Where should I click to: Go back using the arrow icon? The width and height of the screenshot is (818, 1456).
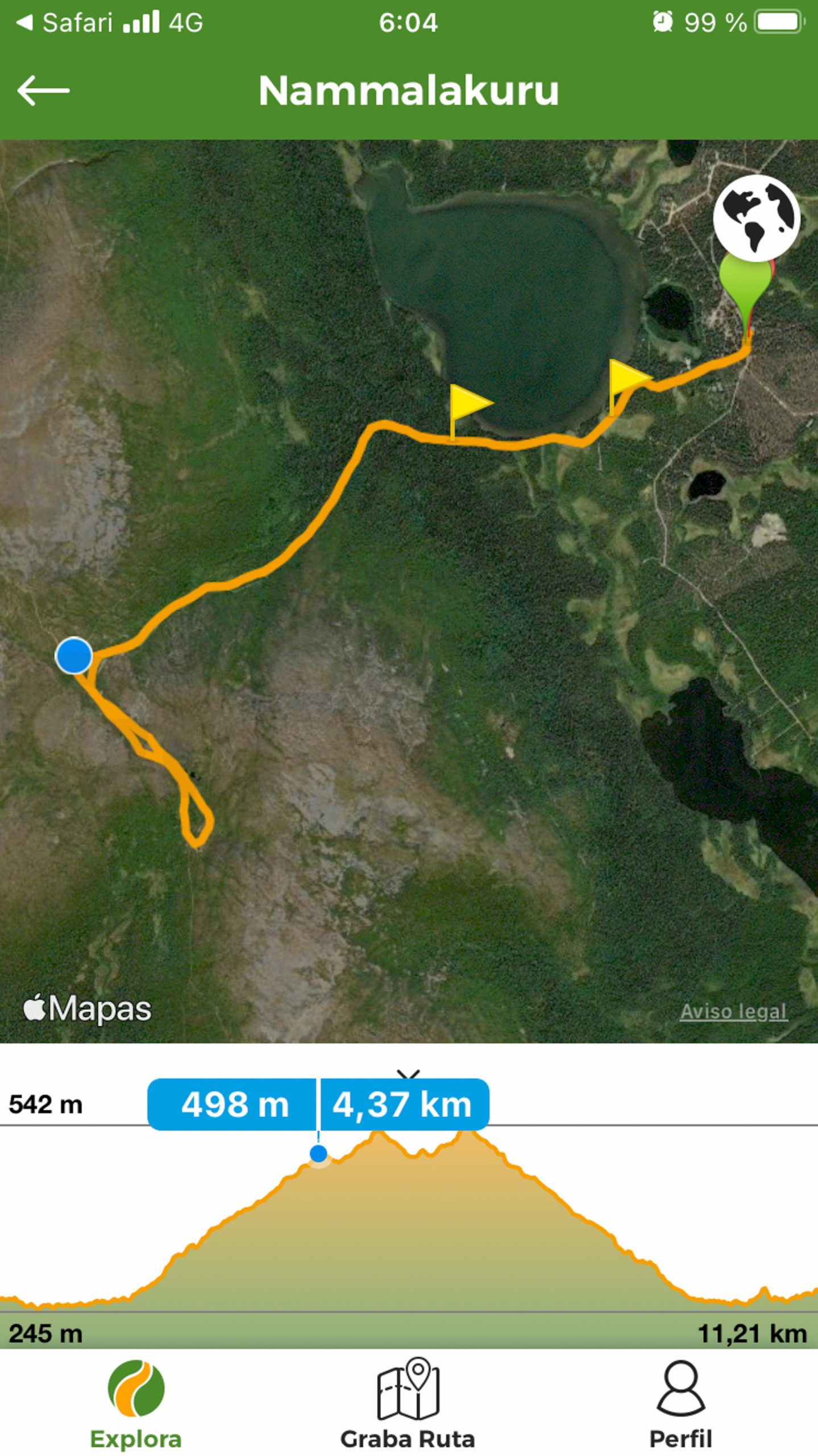click(43, 90)
